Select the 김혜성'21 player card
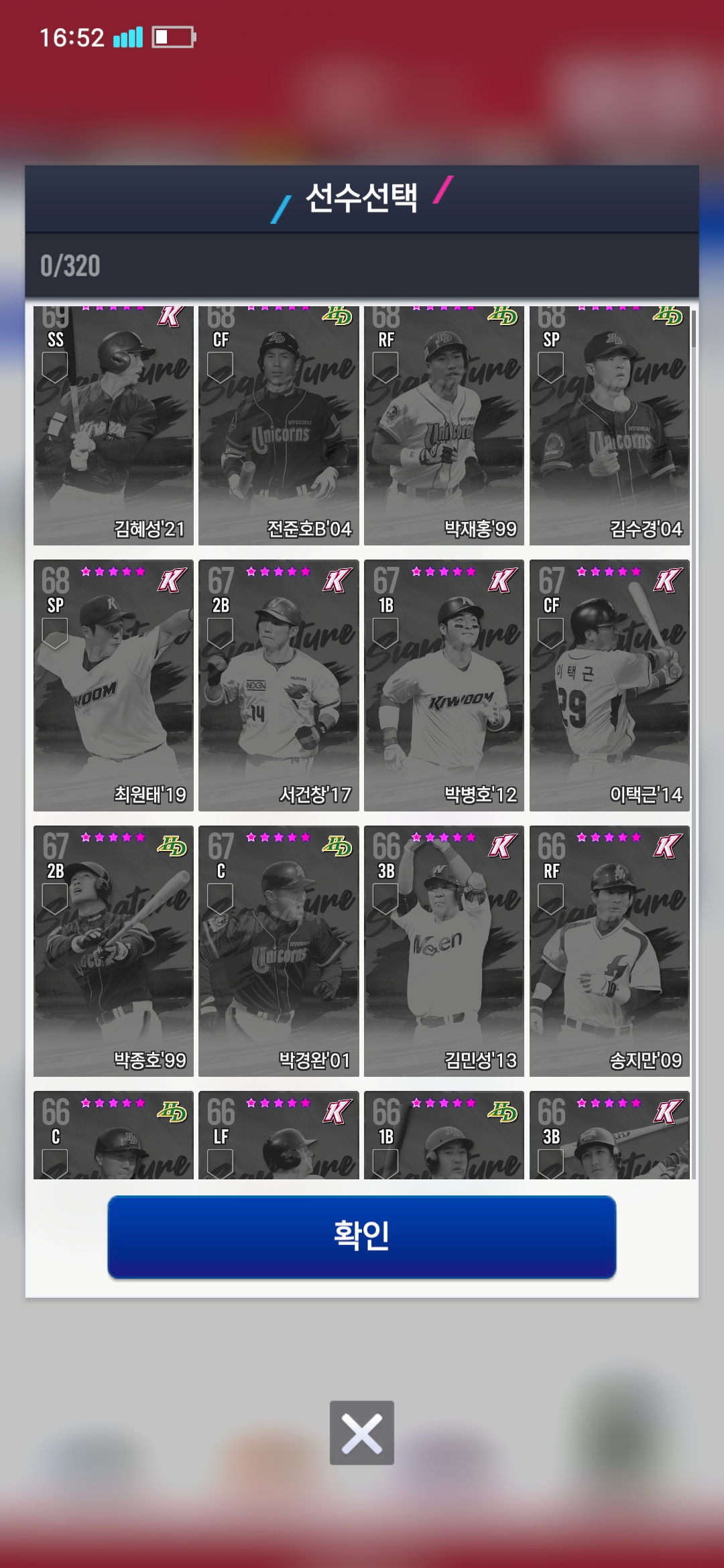The width and height of the screenshot is (724, 1568). click(x=113, y=426)
